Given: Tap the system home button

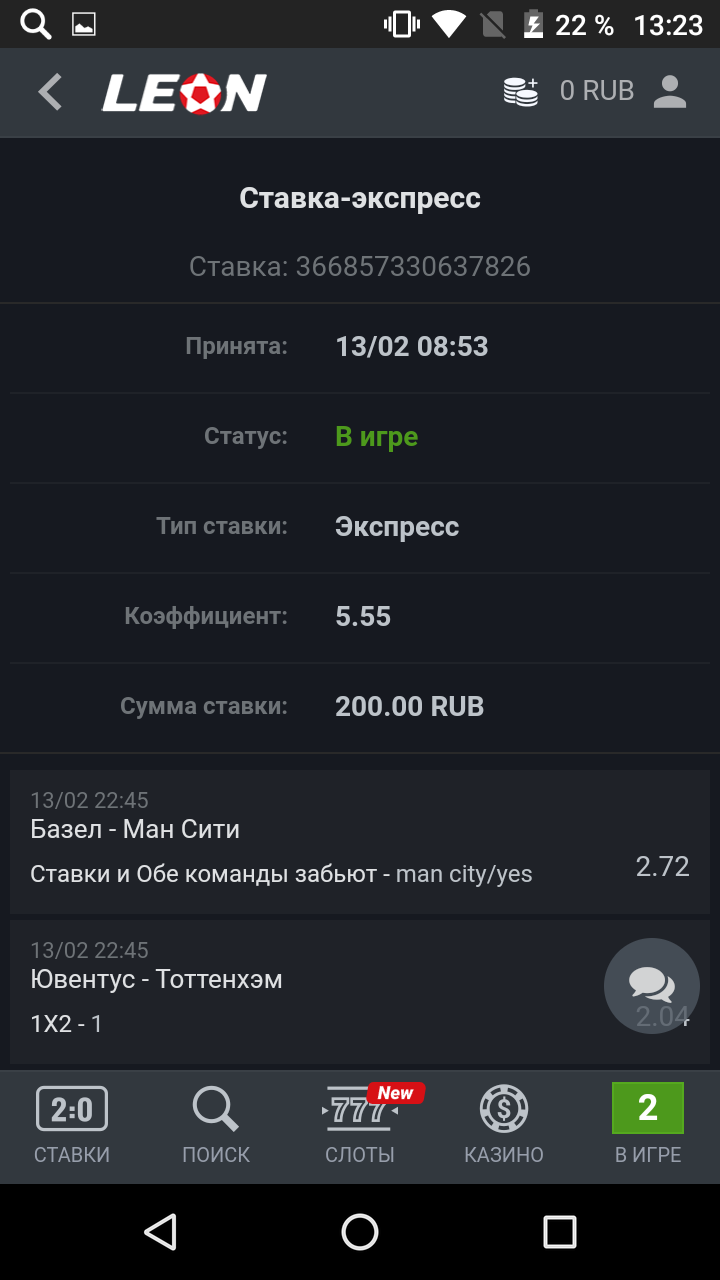Looking at the screenshot, I should tap(360, 1232).
